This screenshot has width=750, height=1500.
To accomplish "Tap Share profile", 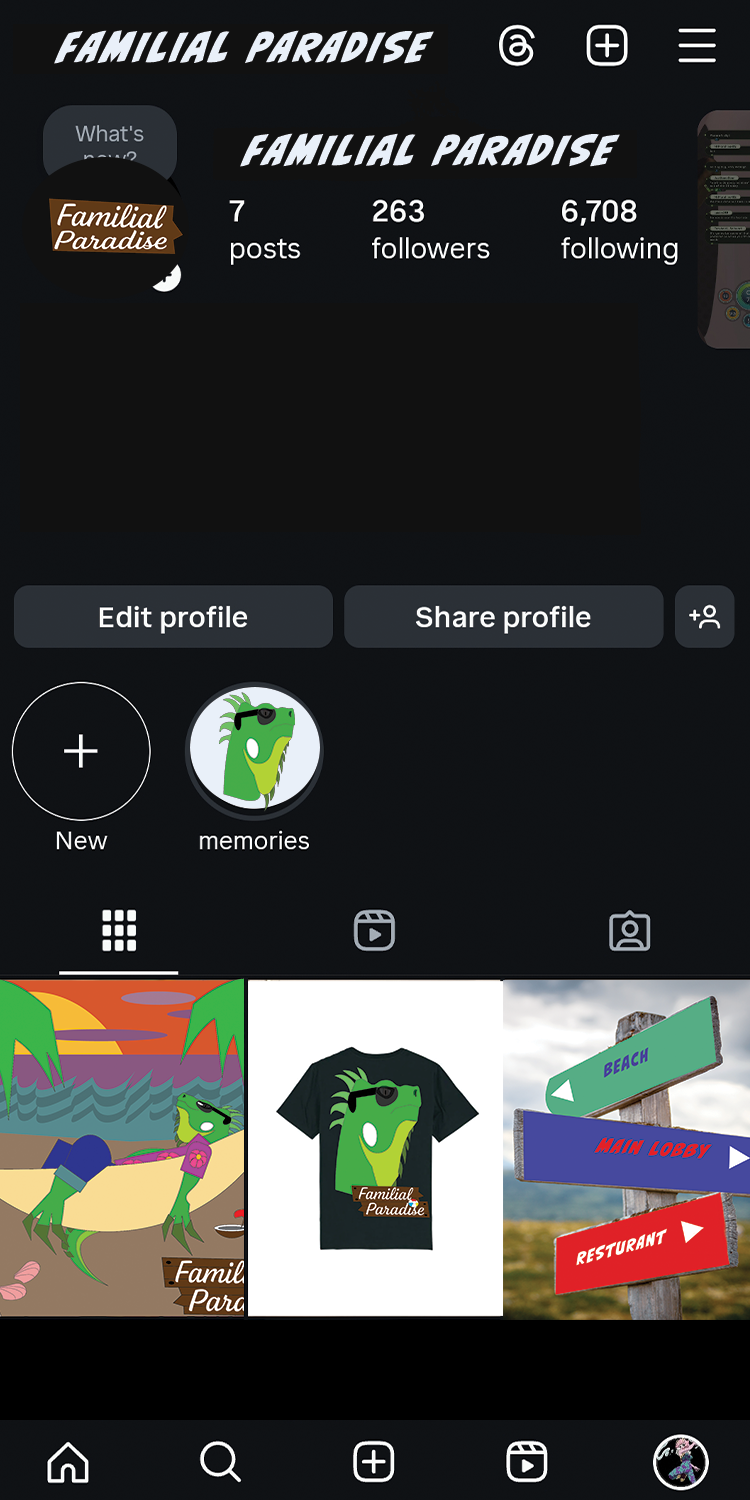I will tap(503, 617).
